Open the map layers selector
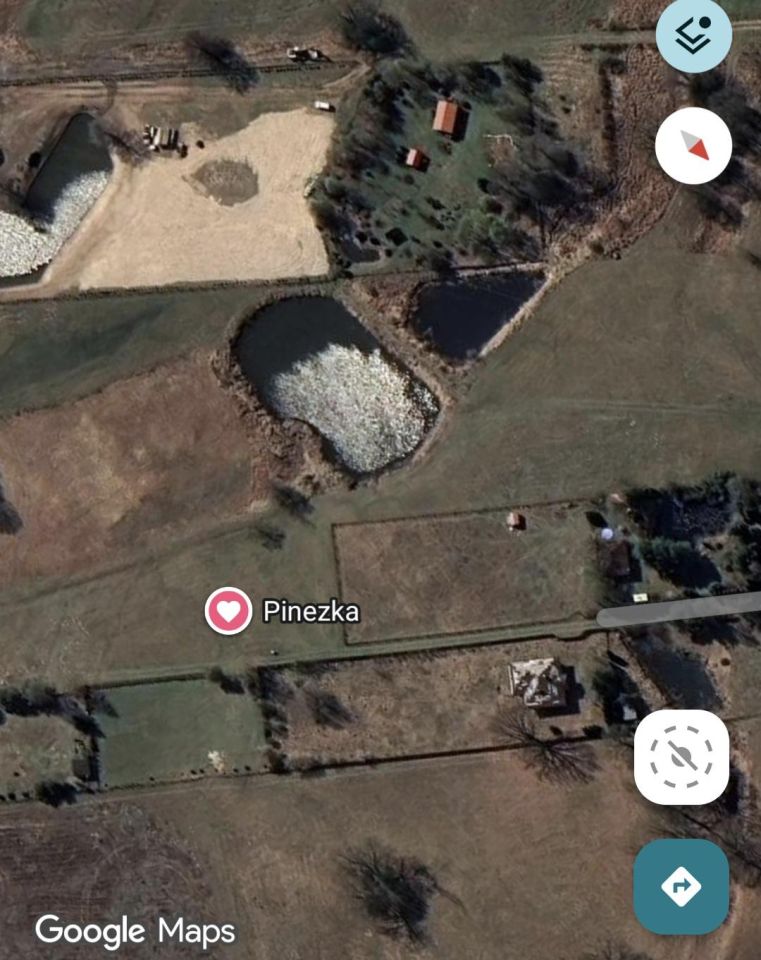 (693, 35)
